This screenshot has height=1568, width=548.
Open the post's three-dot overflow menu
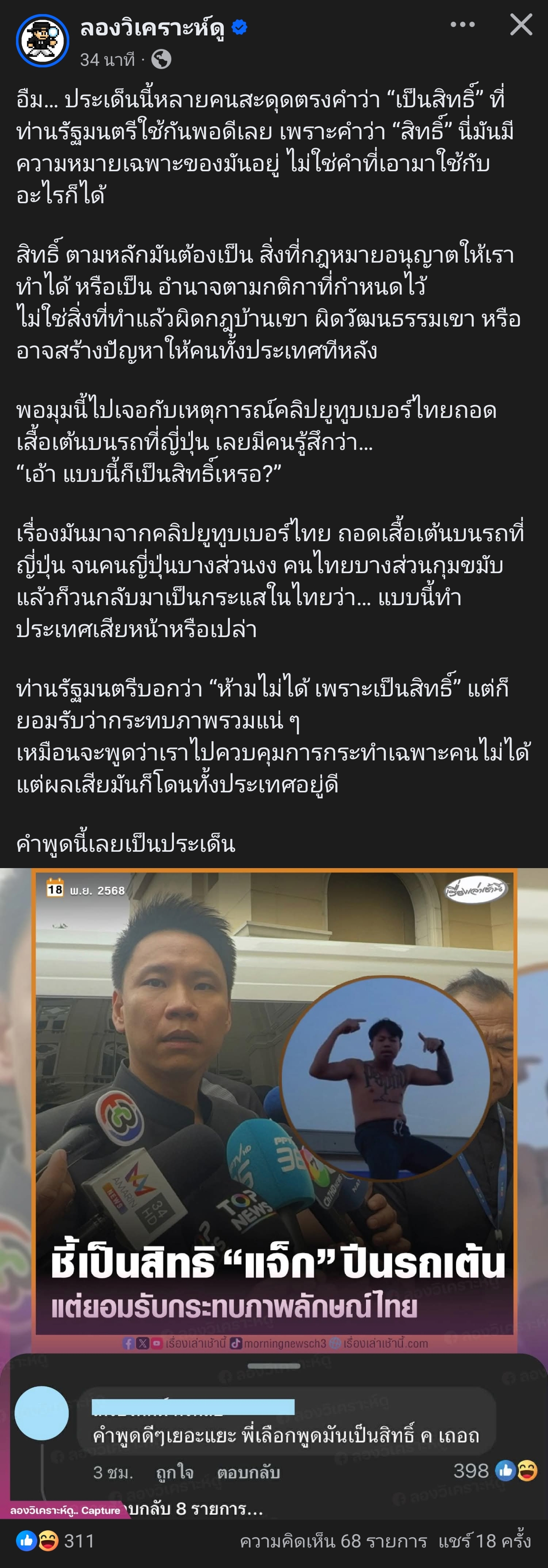point(462,25)
